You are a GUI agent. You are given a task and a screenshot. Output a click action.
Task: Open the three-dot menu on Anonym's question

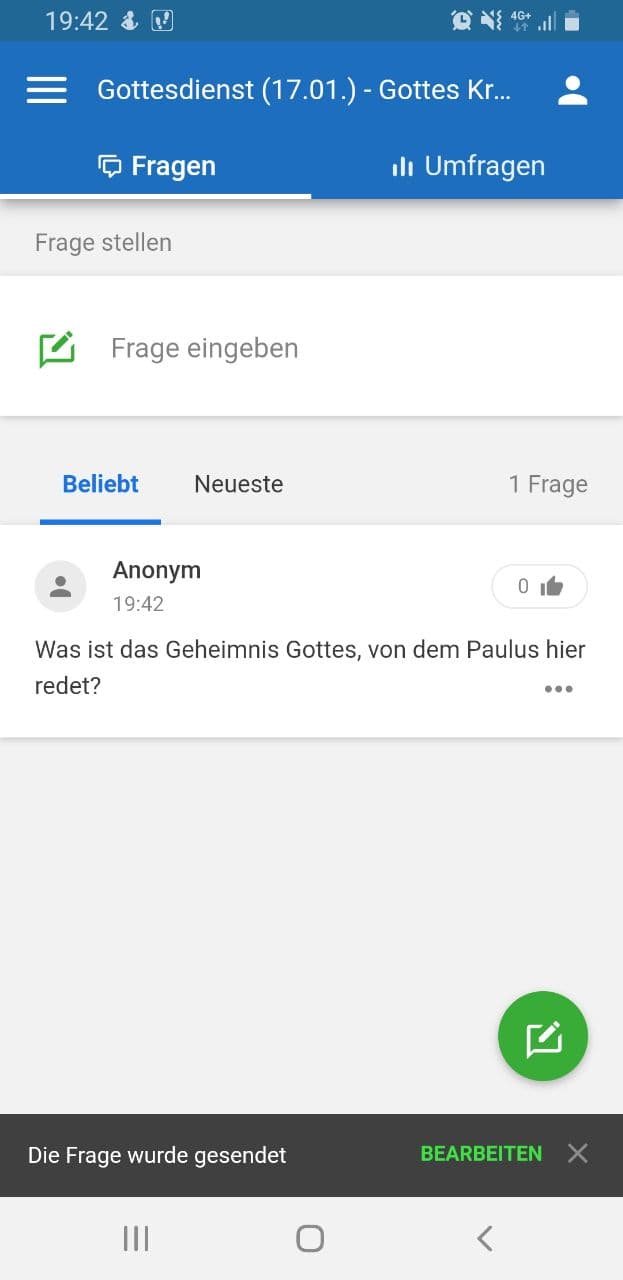coord(558,688)
